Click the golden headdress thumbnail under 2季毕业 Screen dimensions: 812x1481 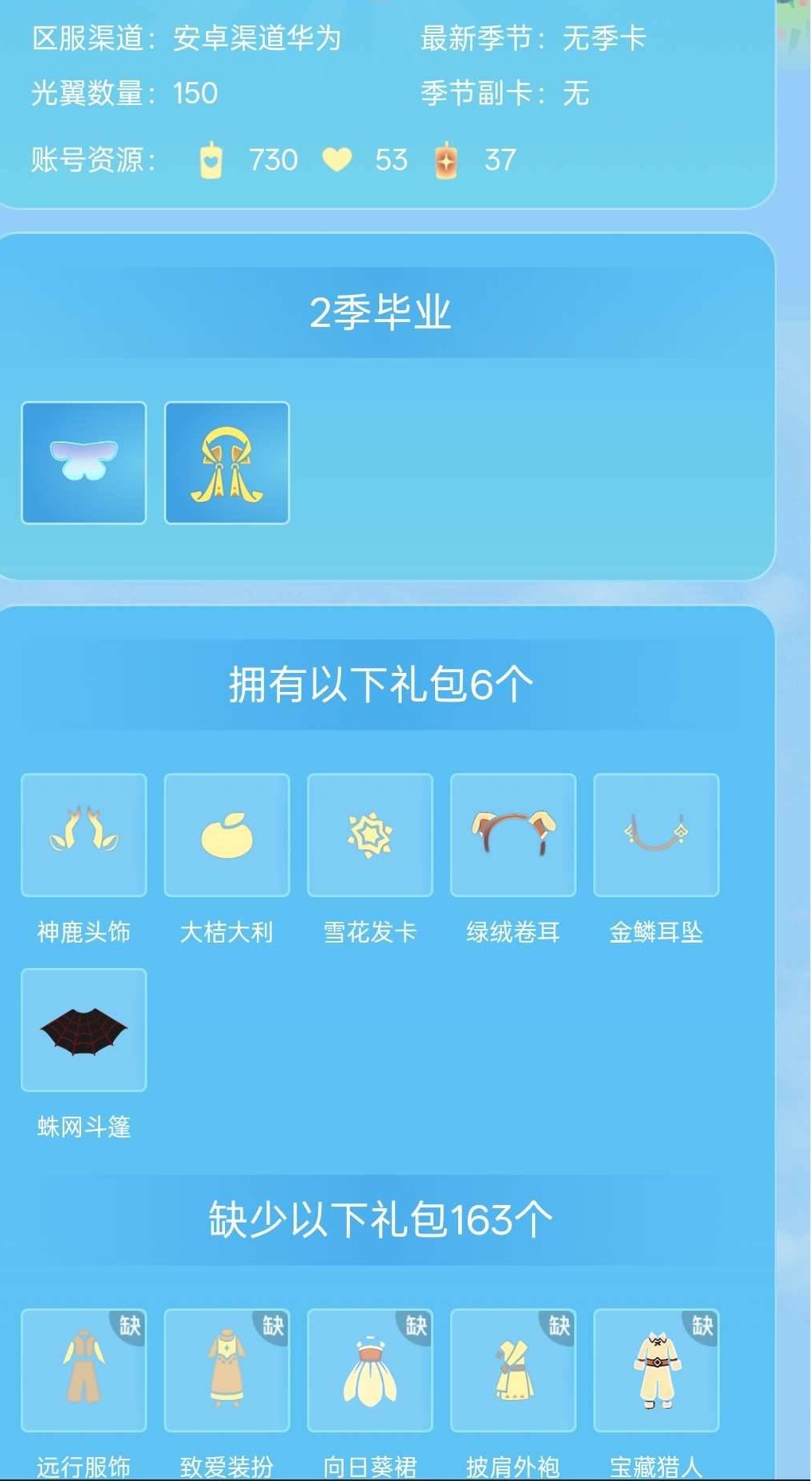227,463
